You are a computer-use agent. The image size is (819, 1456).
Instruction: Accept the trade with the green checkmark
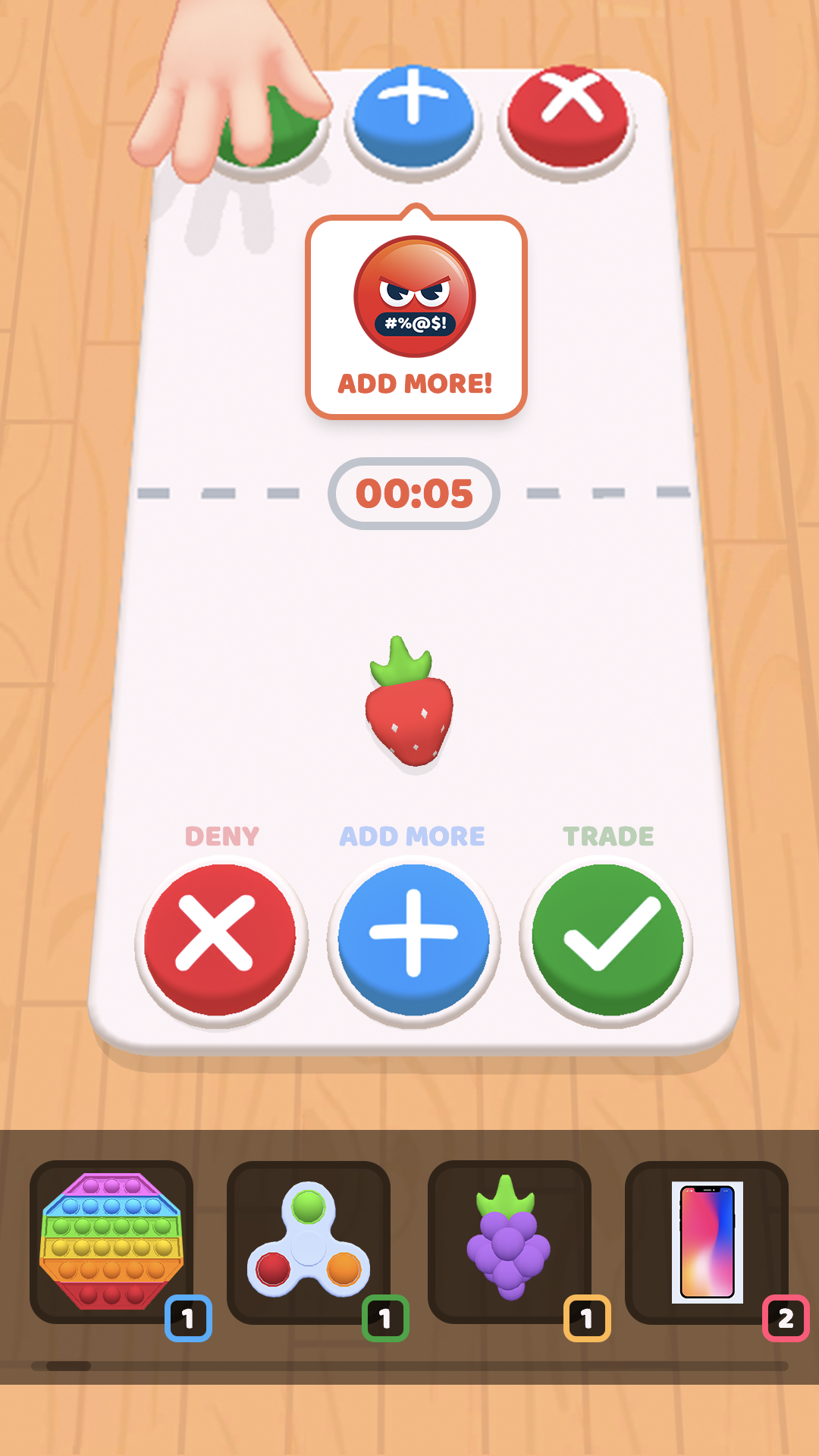[607, 940]
